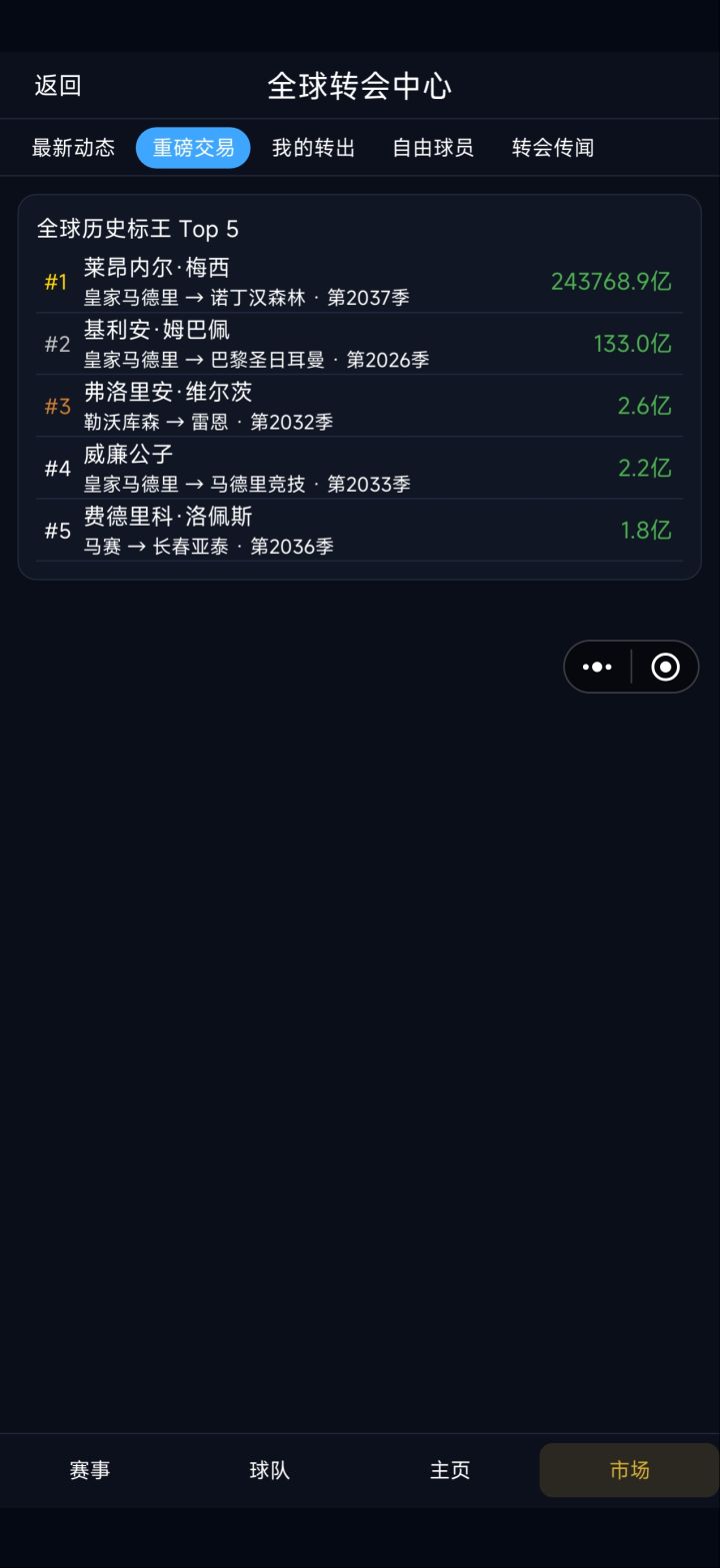Tap 返回 to go back
The height and width of the screenshot is (1568, 720).
[x=58, y=86]
